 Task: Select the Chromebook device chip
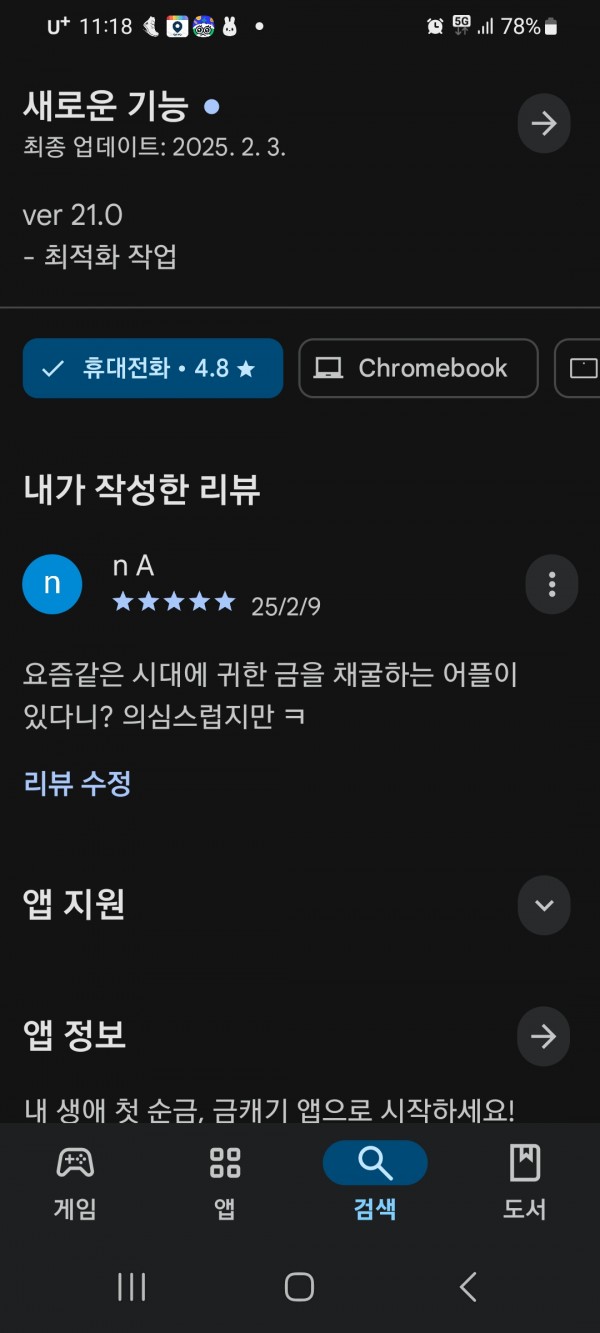point(418,368)
